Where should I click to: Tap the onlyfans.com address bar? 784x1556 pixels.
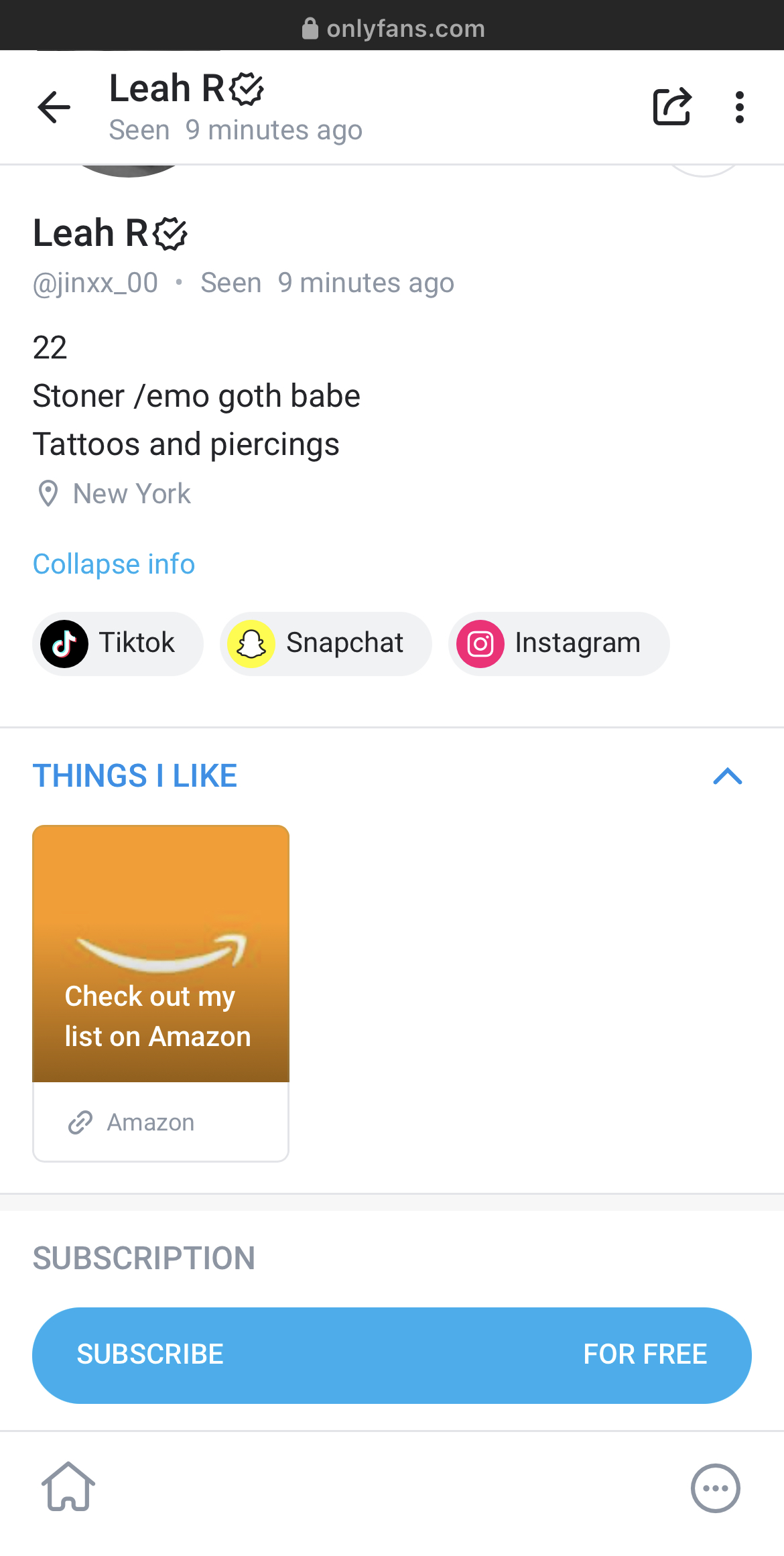pyautogui.click(x=392, y=28)
